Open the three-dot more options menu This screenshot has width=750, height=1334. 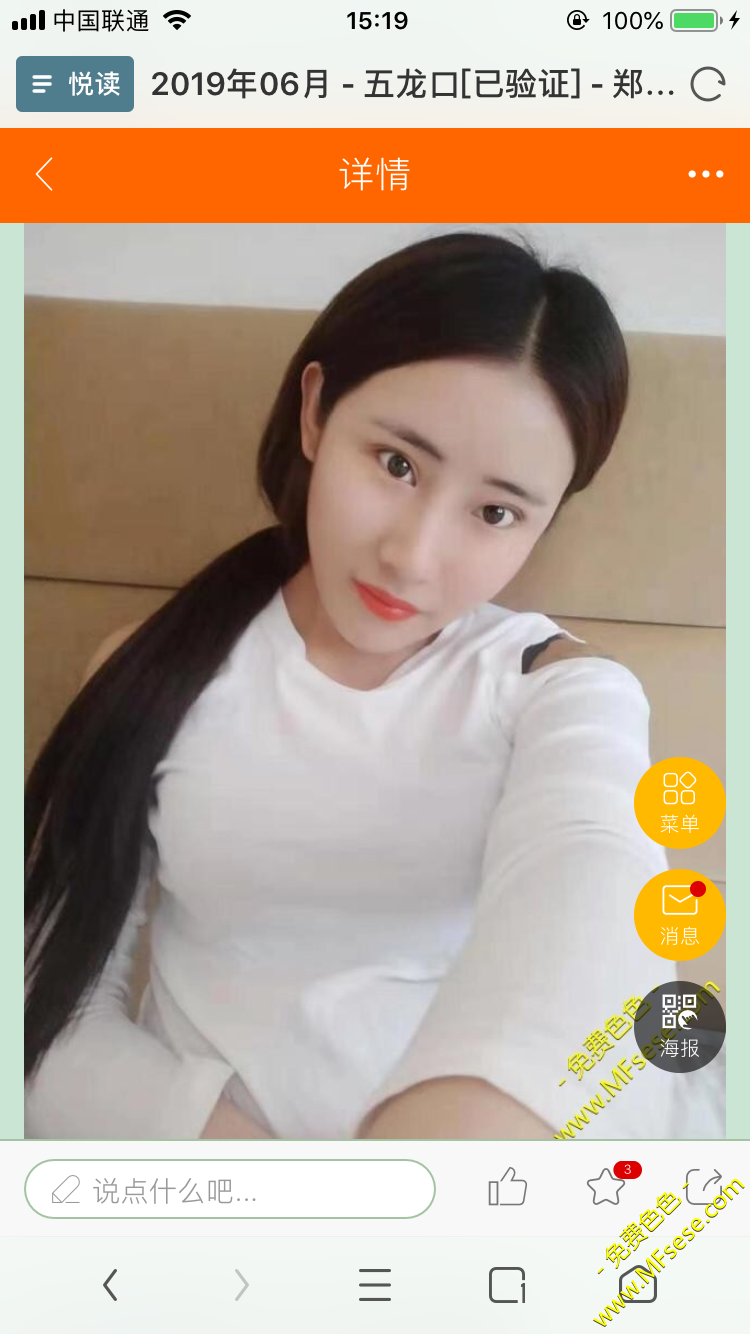click(x=705, y=174)
